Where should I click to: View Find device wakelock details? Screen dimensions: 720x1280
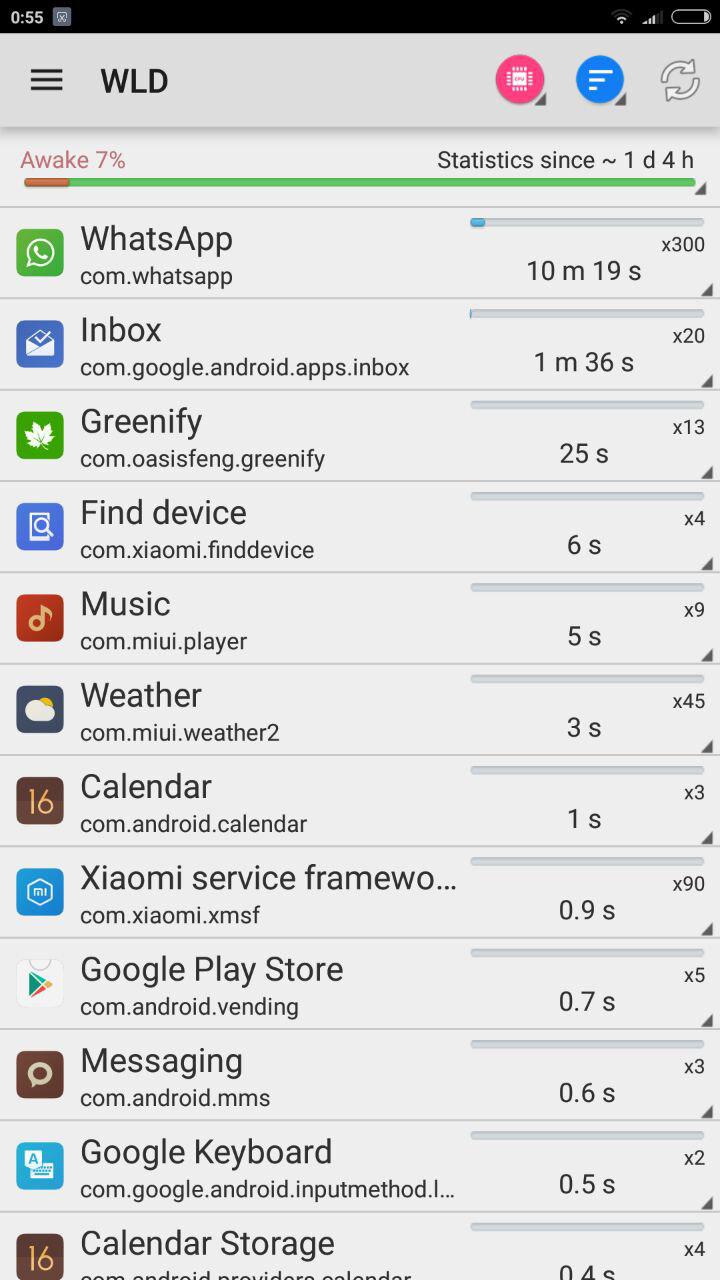click(360, 527)
